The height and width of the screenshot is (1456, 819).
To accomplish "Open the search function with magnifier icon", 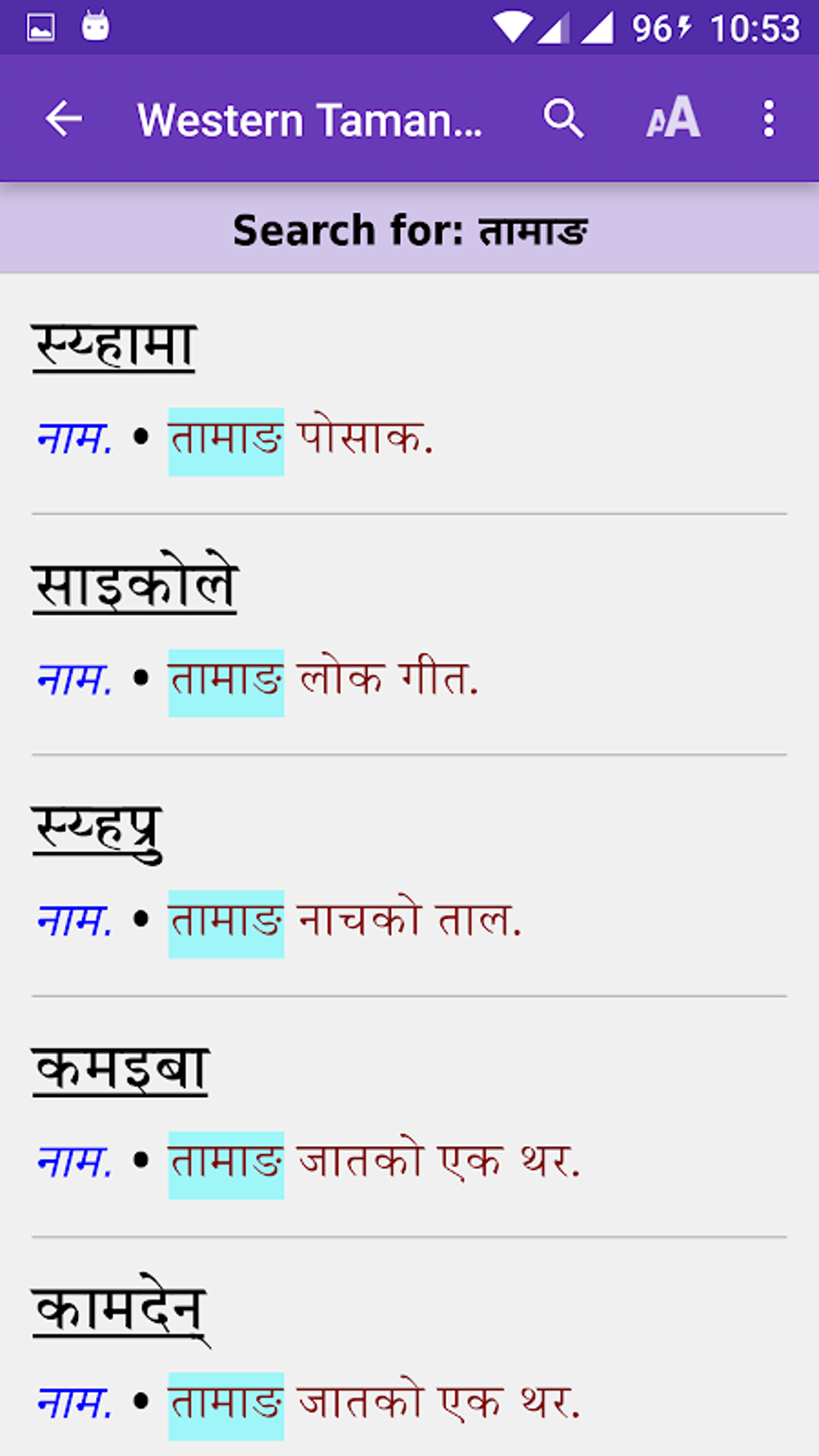I will pos(565,118).
